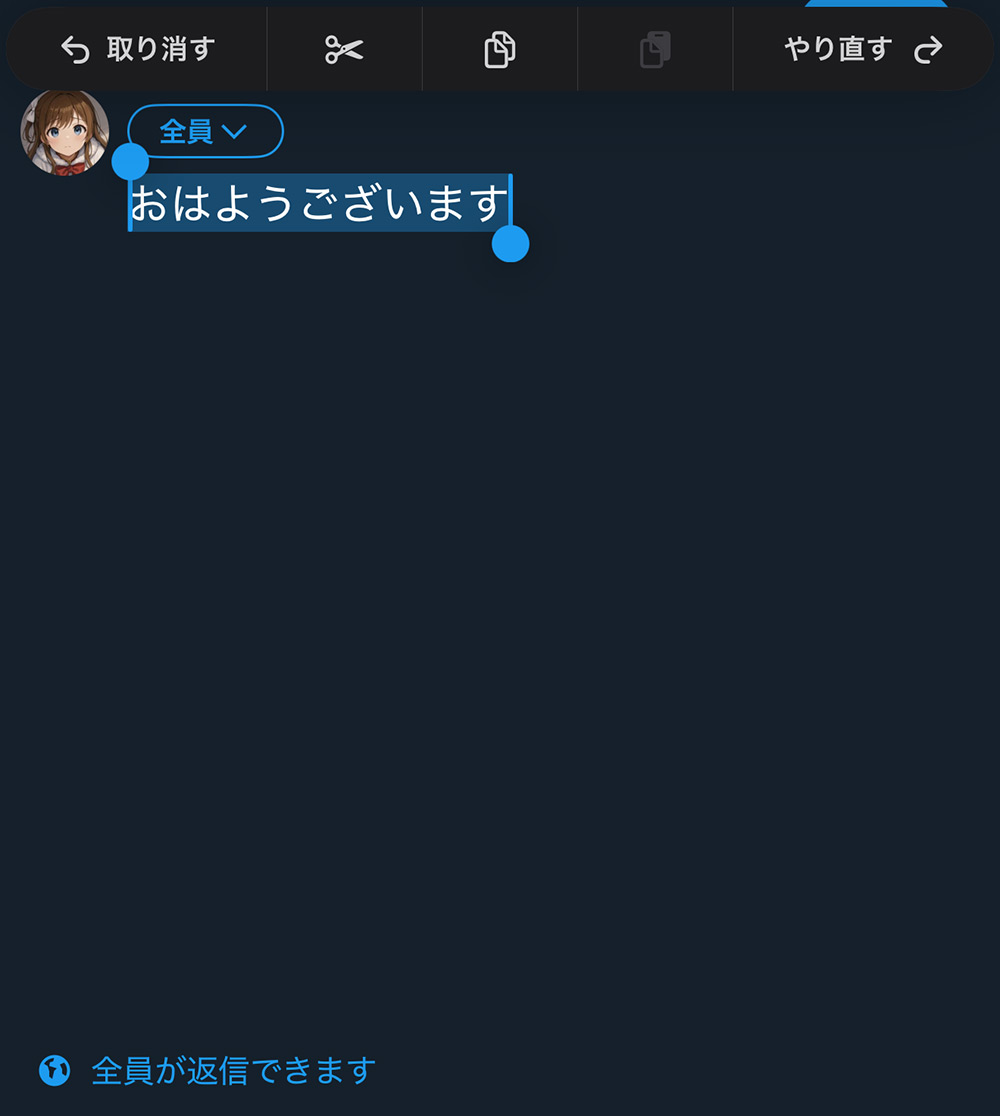Screen dimensions: 1000x1116
Task: Open the profile avatar
Action: 65,132
